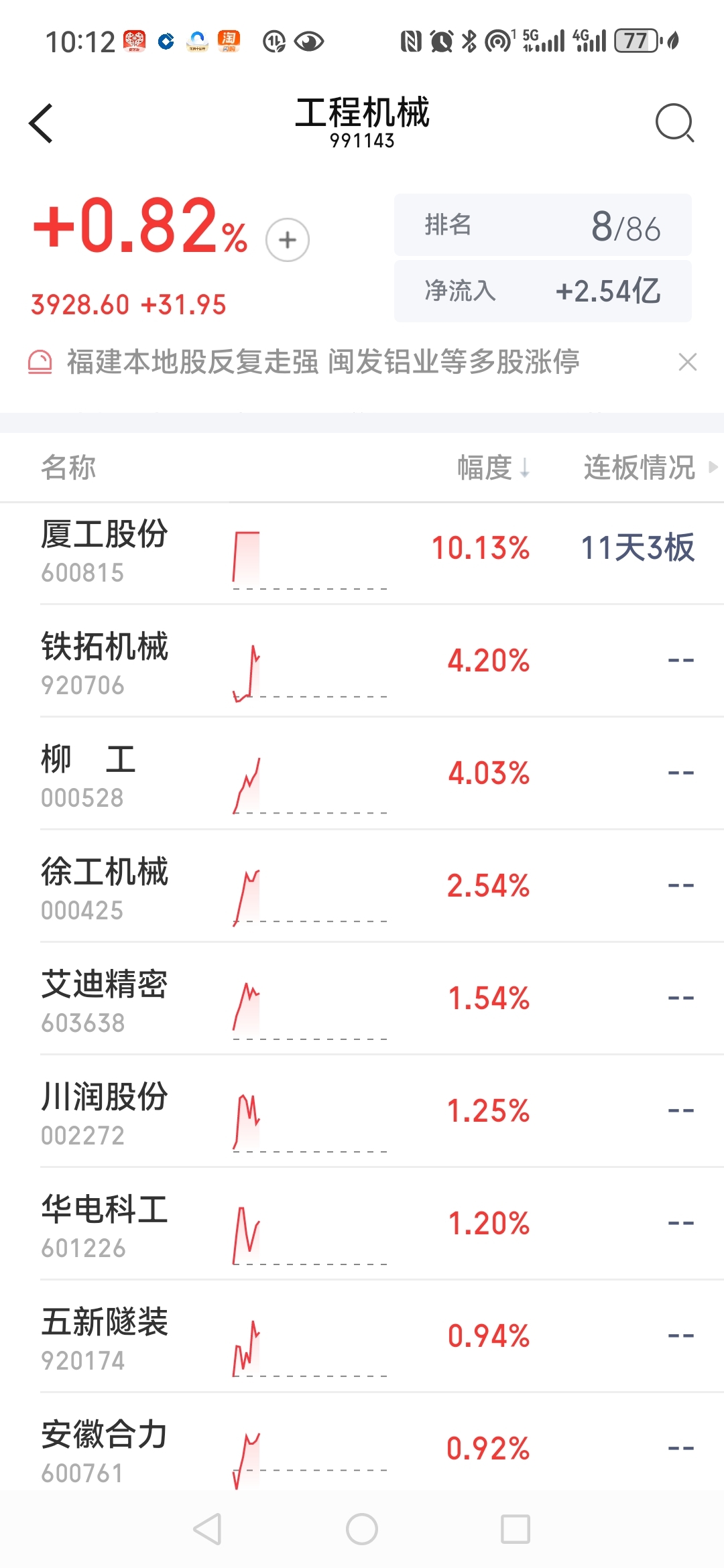Tap the system home button

tap(362, 1529)
